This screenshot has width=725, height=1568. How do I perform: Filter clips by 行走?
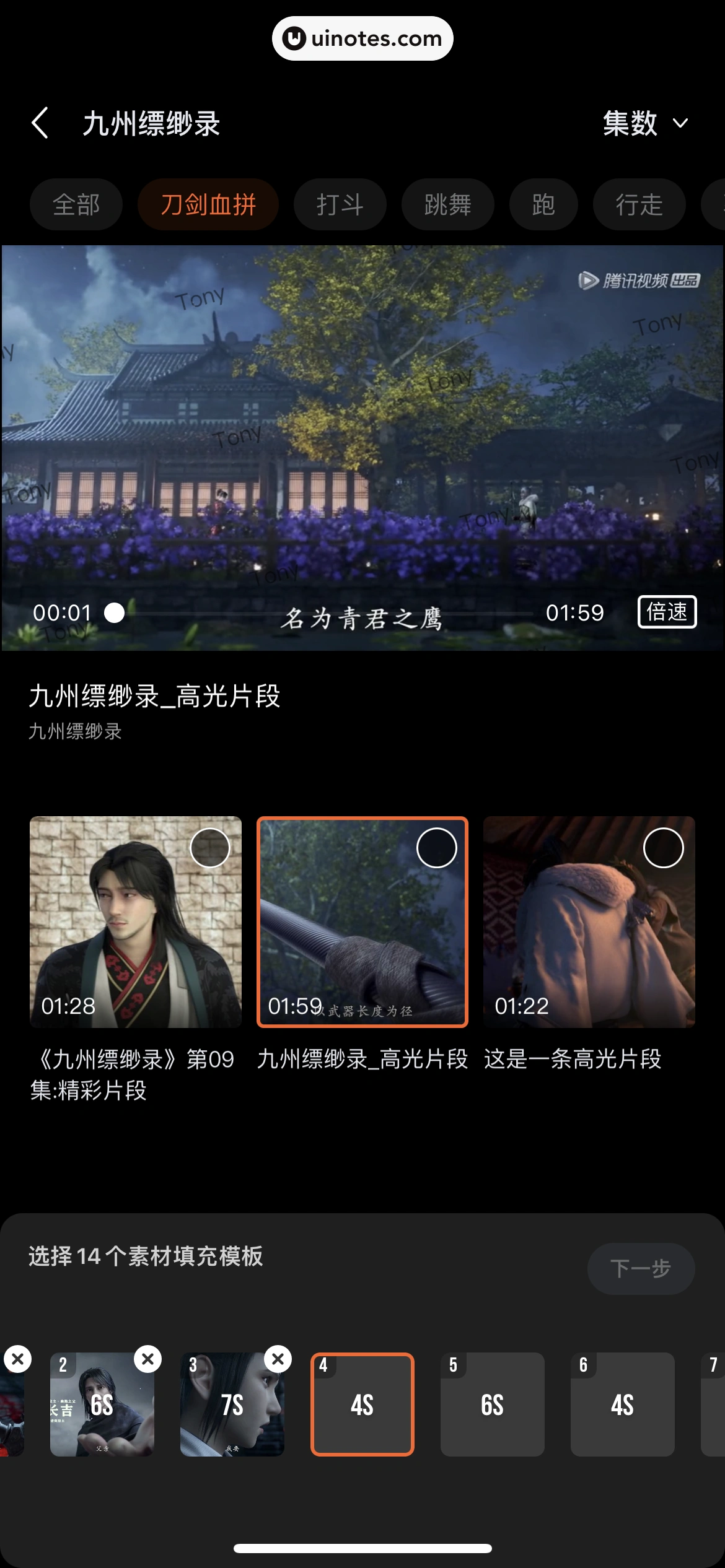pos(639,204)
